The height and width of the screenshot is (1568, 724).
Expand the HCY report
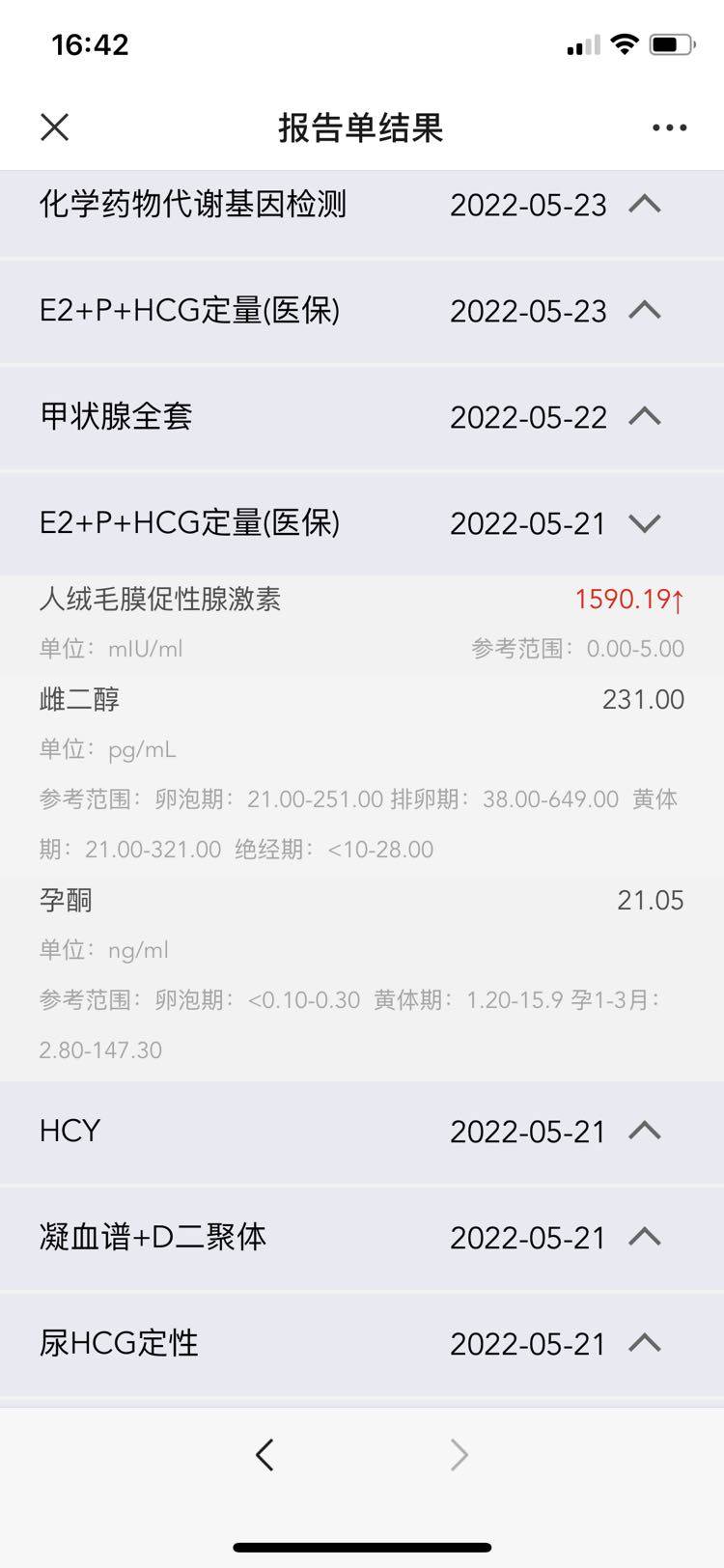(x=644, y=1132)
